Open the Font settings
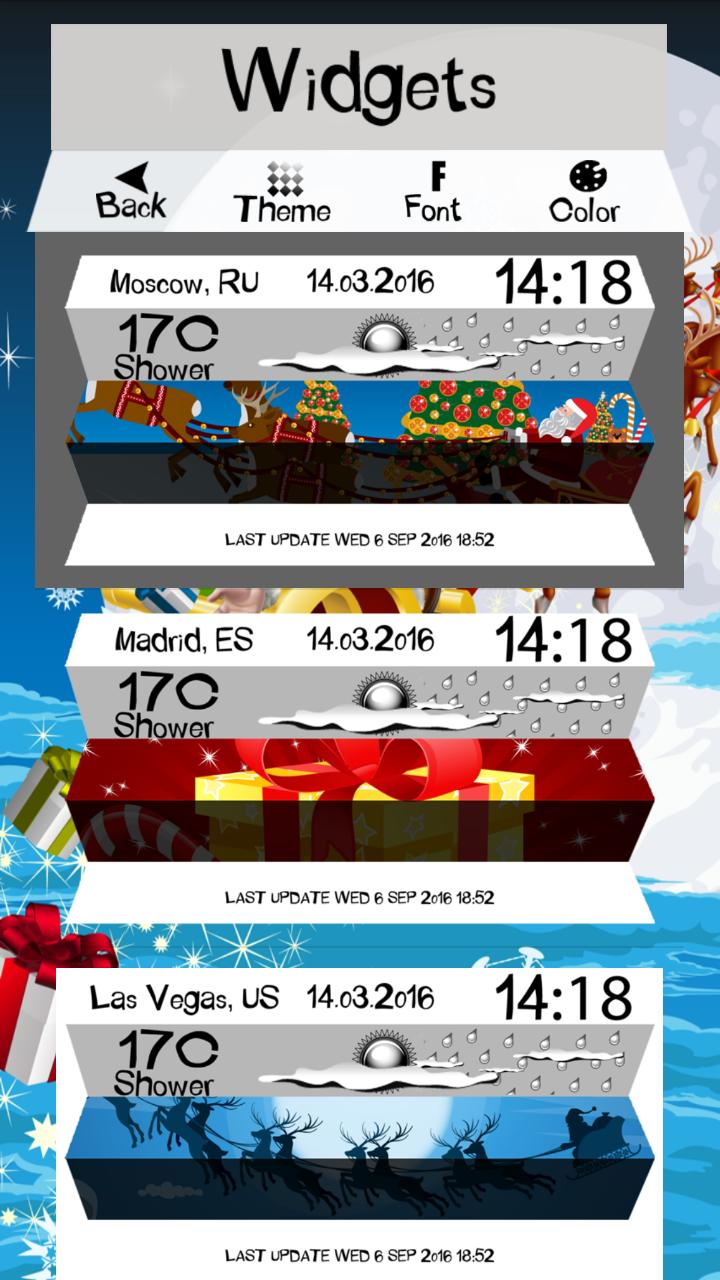The width and height of the screenshot is (720, 1280). (x=434, y=192)
